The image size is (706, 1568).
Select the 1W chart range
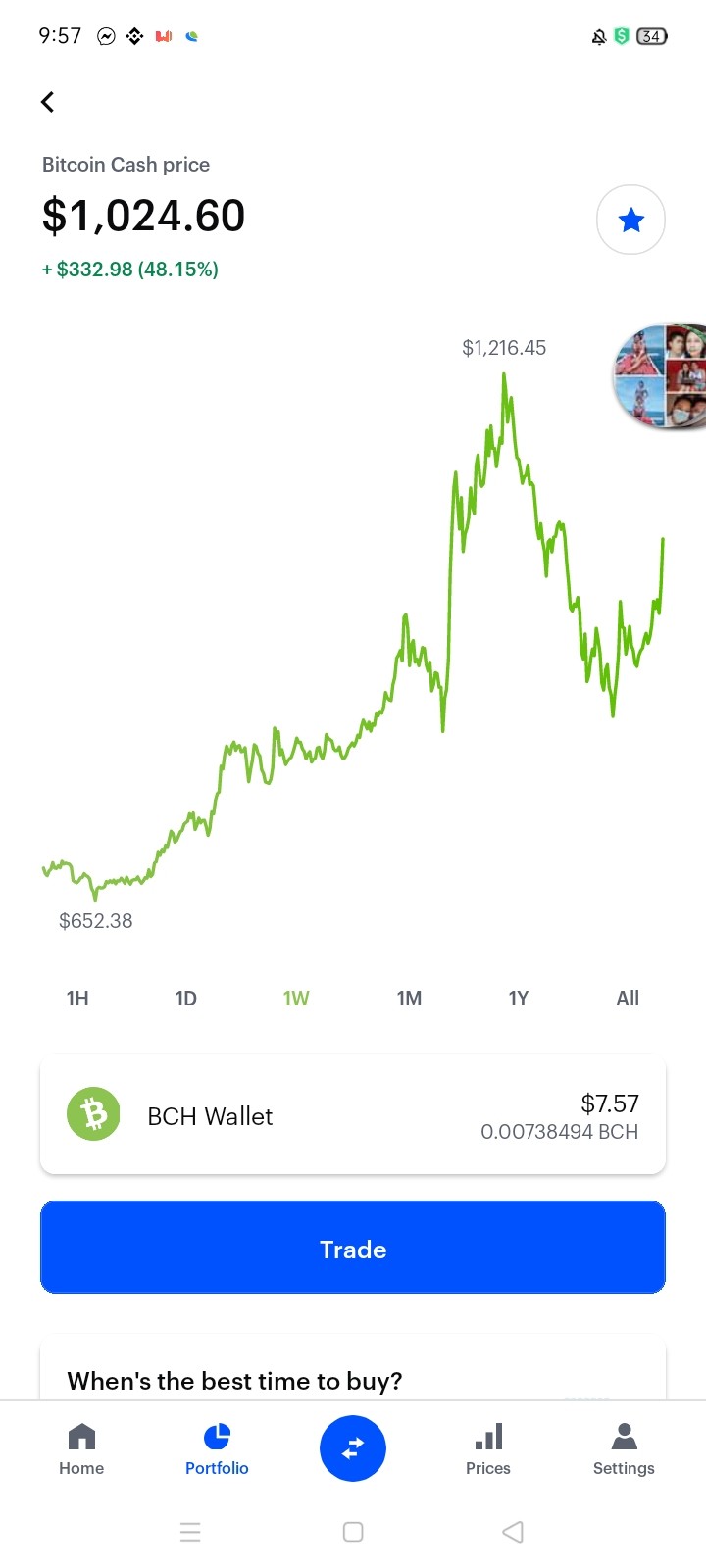pos(296,999)
